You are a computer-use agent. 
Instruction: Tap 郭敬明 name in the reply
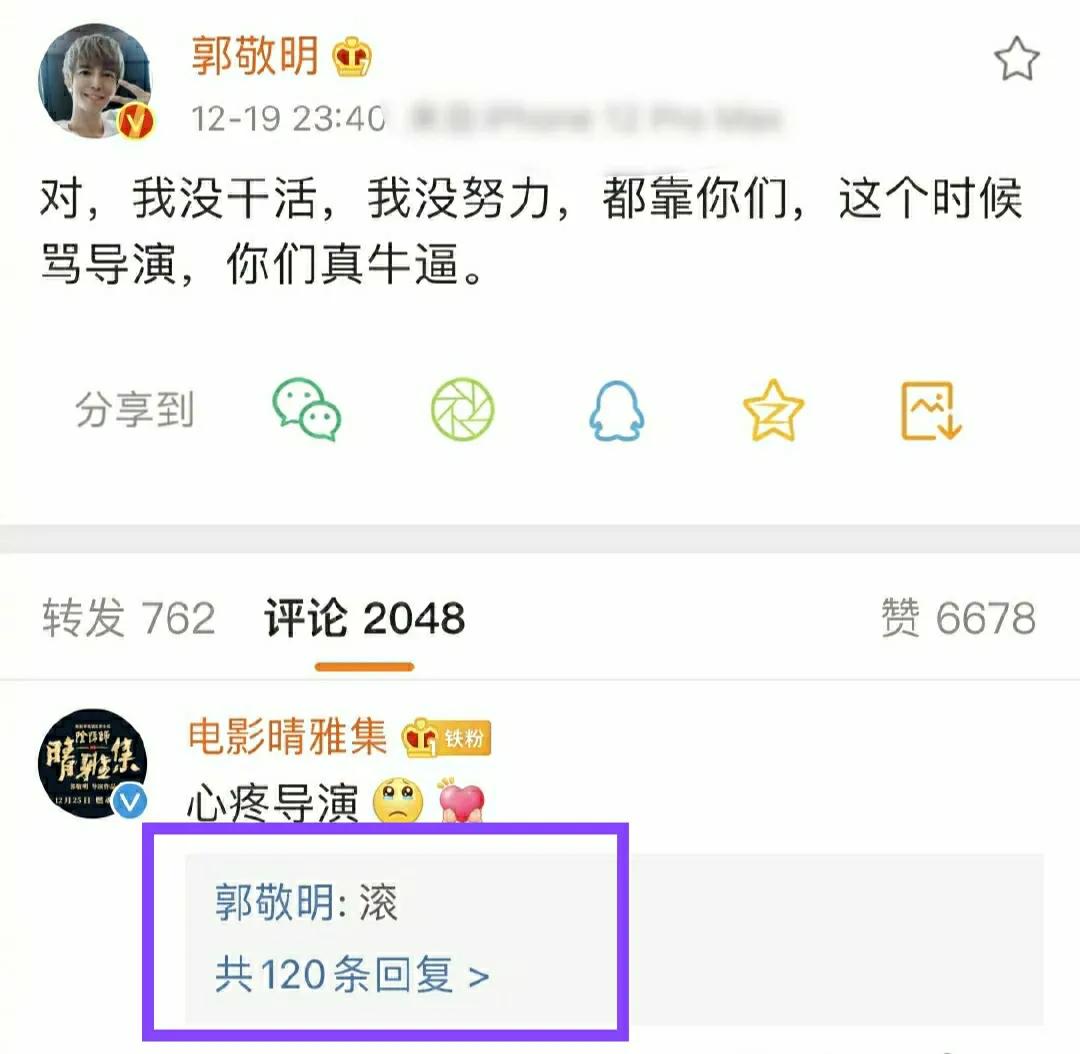point(273,903)
